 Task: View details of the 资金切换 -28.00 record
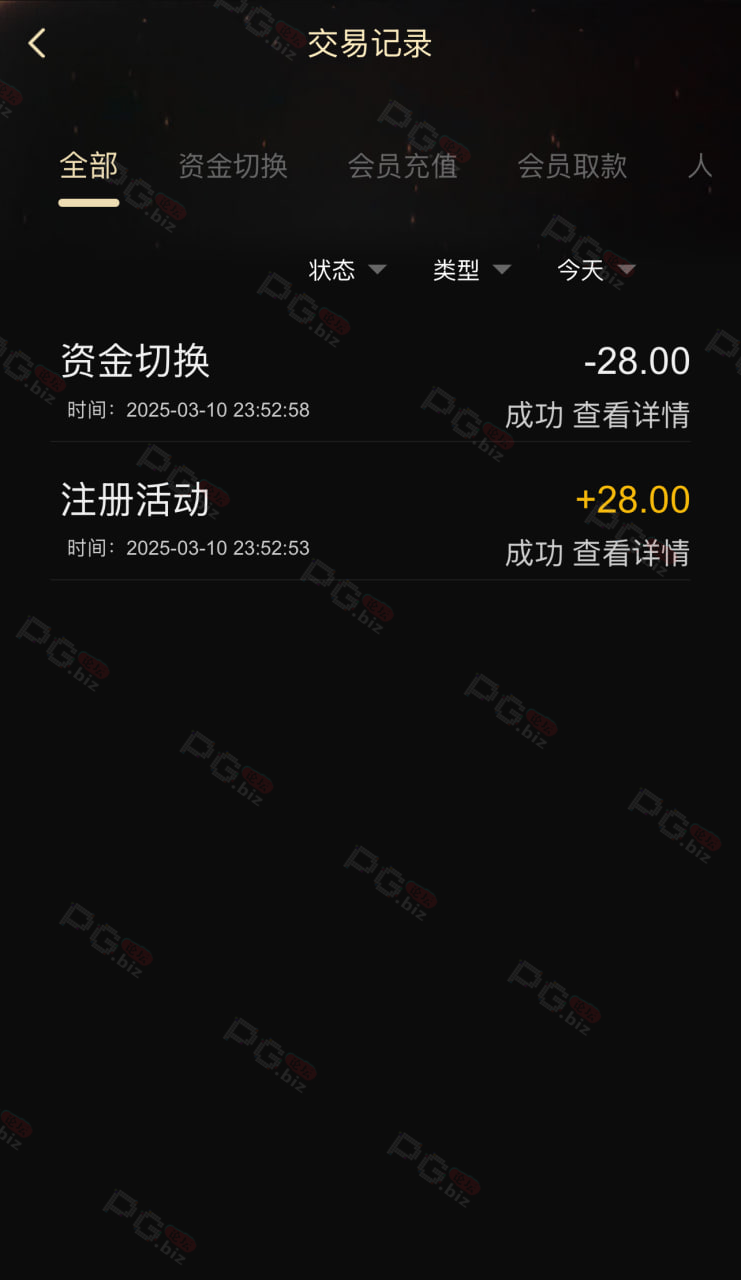point(631,415)
